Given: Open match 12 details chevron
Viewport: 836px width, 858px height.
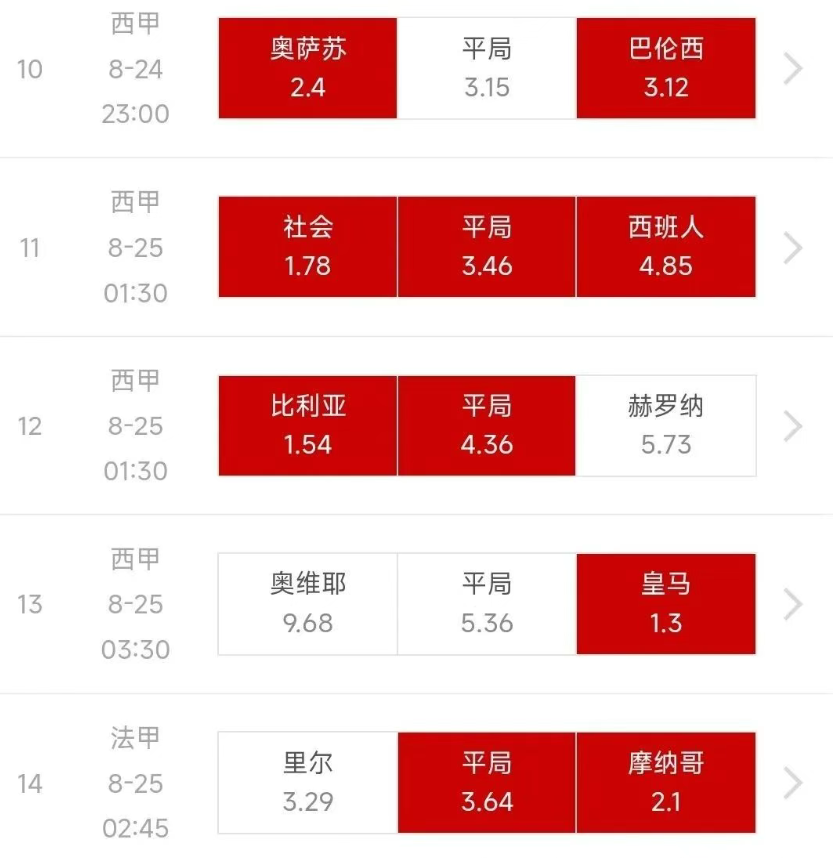Looking at the screenshot, I should coord(793,425).
